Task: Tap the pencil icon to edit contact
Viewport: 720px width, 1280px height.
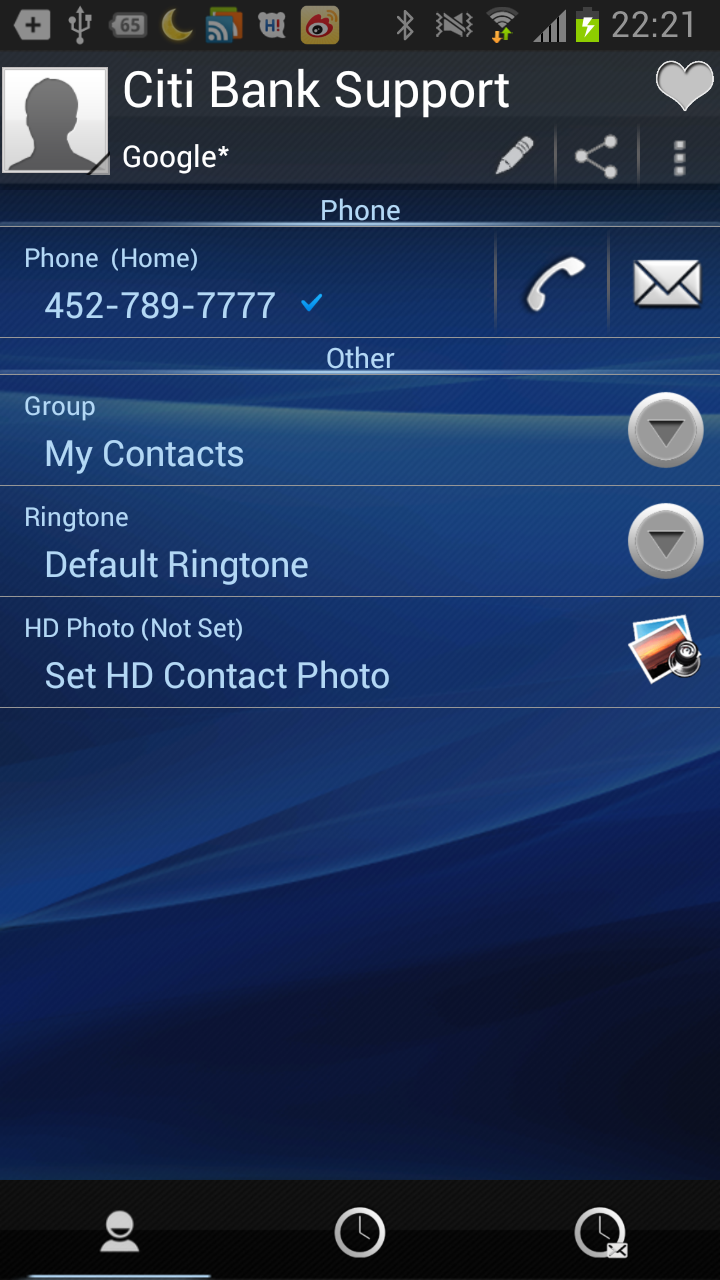Action: point(511,155)
